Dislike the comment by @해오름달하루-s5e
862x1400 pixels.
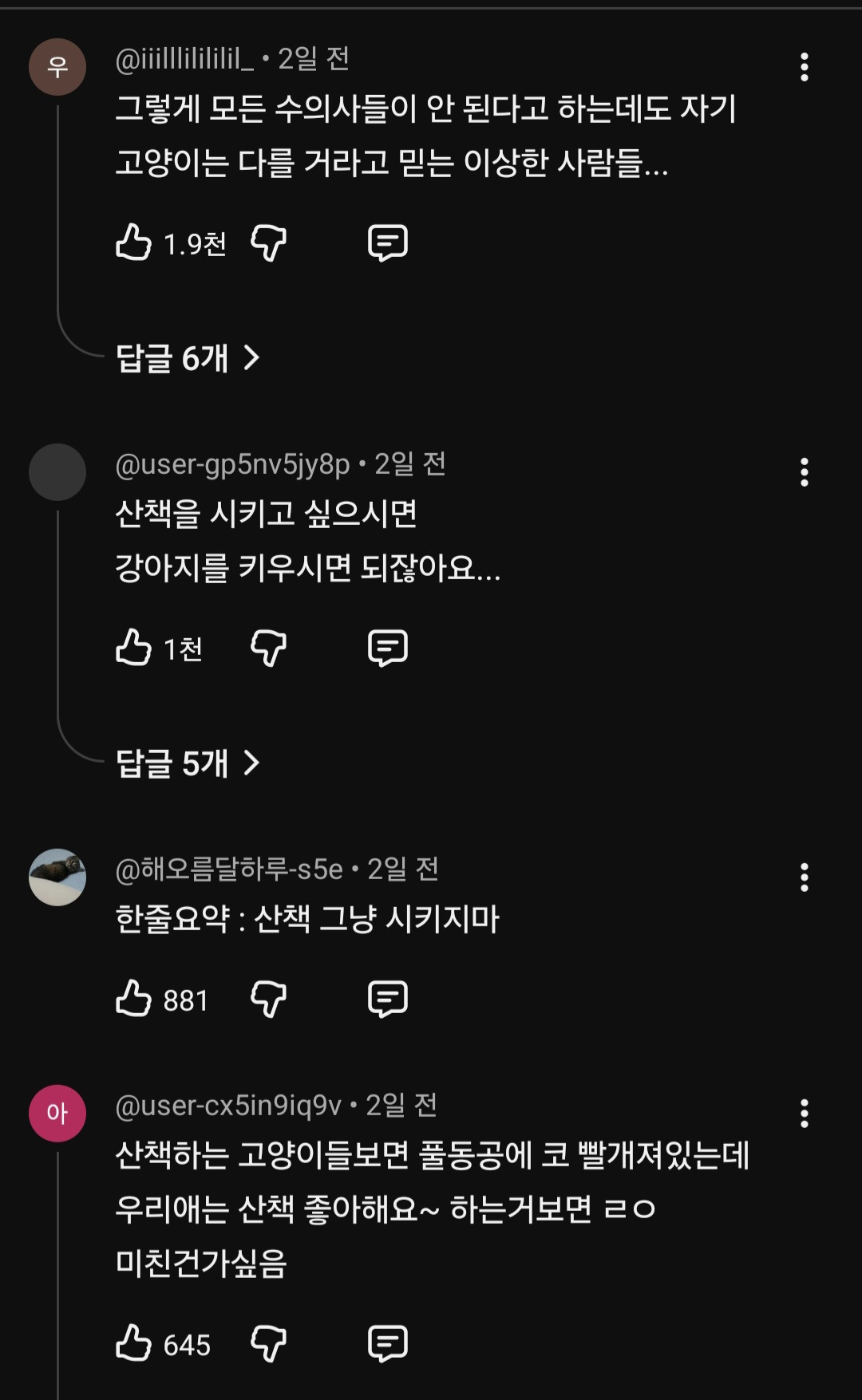click(x=268, y=999)
